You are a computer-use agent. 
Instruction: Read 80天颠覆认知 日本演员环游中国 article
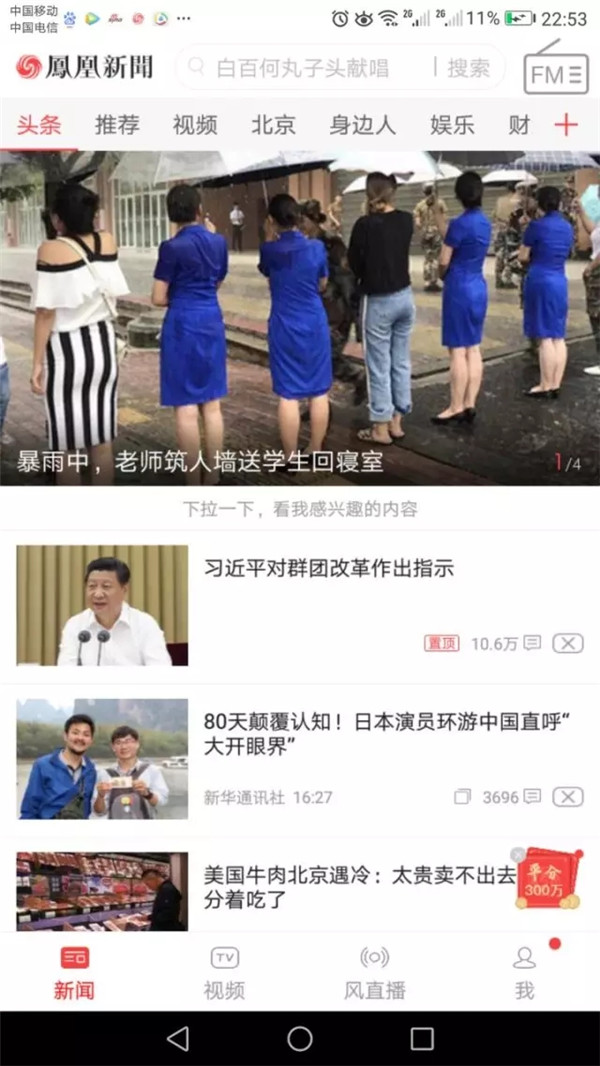pos(340,734)
